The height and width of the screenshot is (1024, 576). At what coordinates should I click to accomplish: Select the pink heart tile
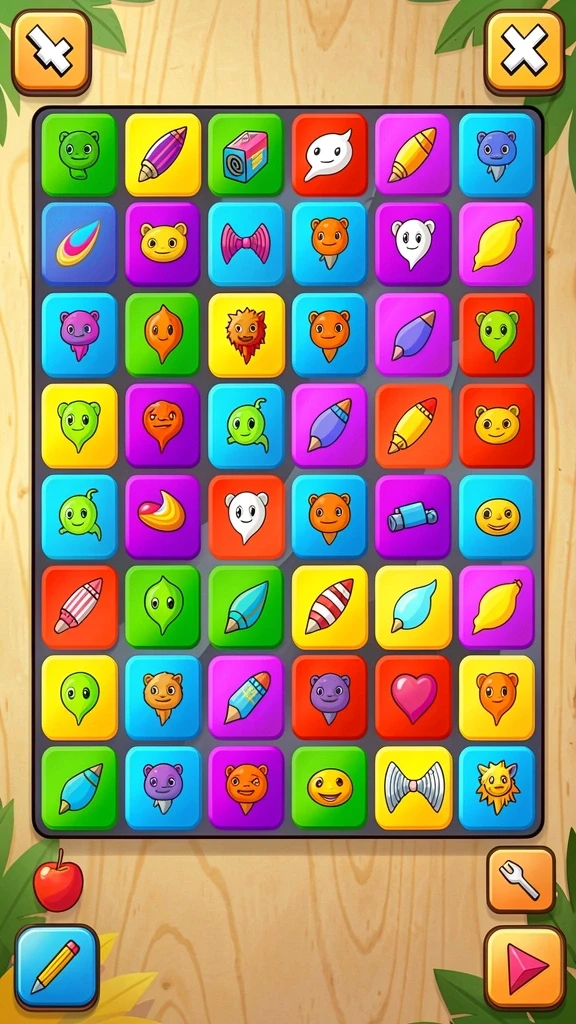coord(413,697)
